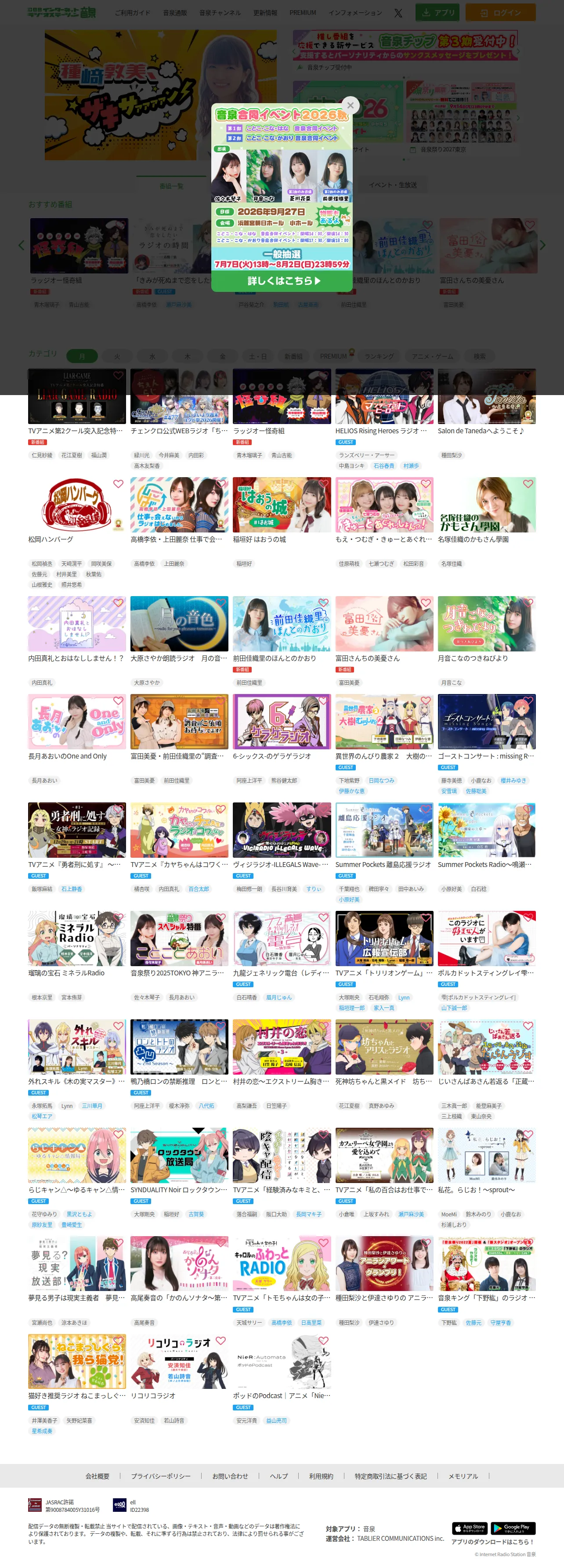
Task: Show next recommended programs with right arrow
Action: (542, 245)
